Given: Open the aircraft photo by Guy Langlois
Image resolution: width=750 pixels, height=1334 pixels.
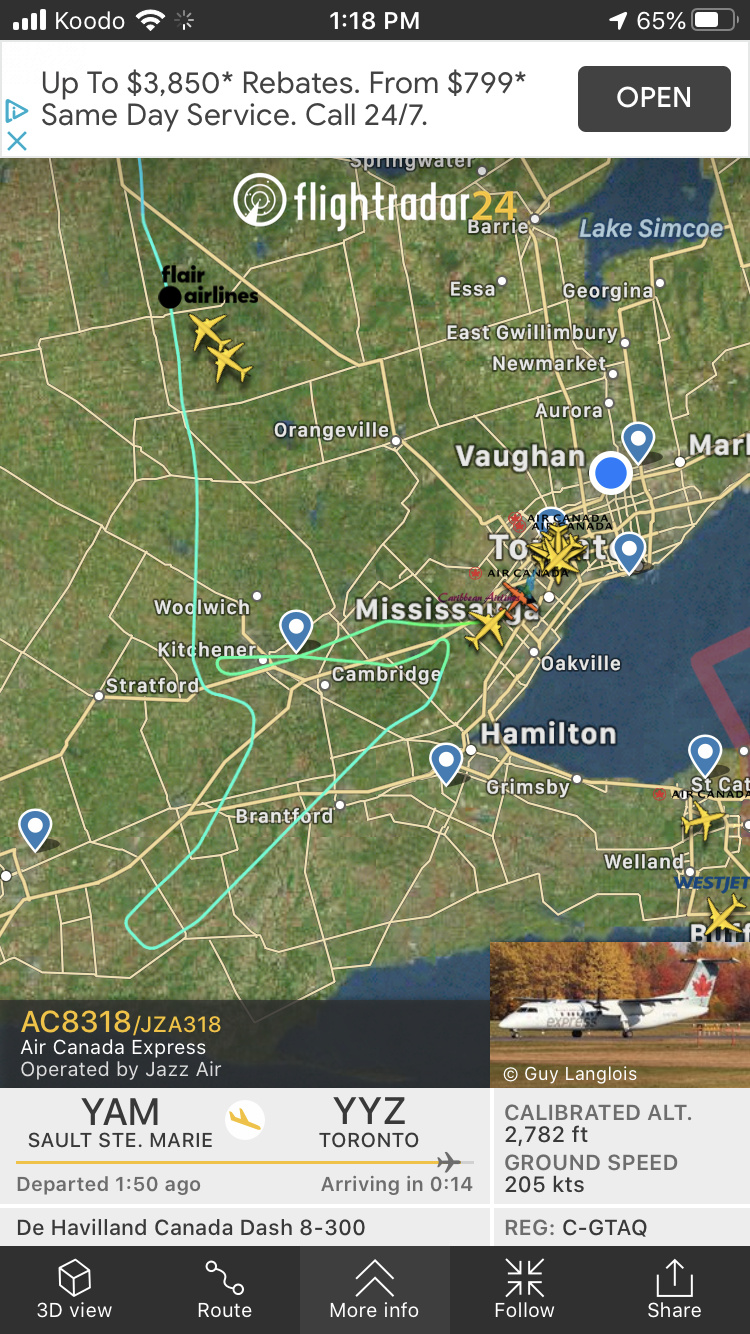Looking at the screenshot, I should [620, 1013].
